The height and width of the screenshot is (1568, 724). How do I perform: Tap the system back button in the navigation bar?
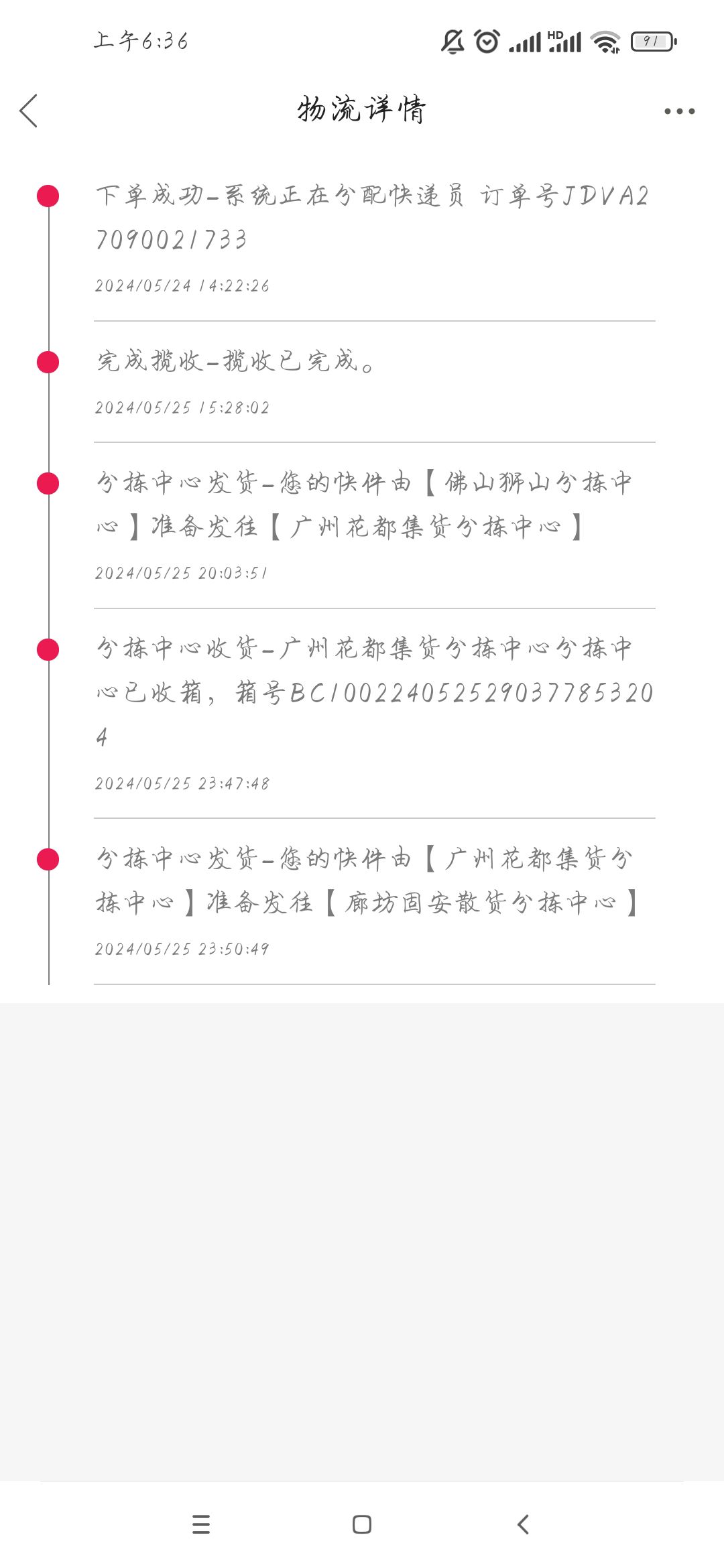tap(523, 1524)
